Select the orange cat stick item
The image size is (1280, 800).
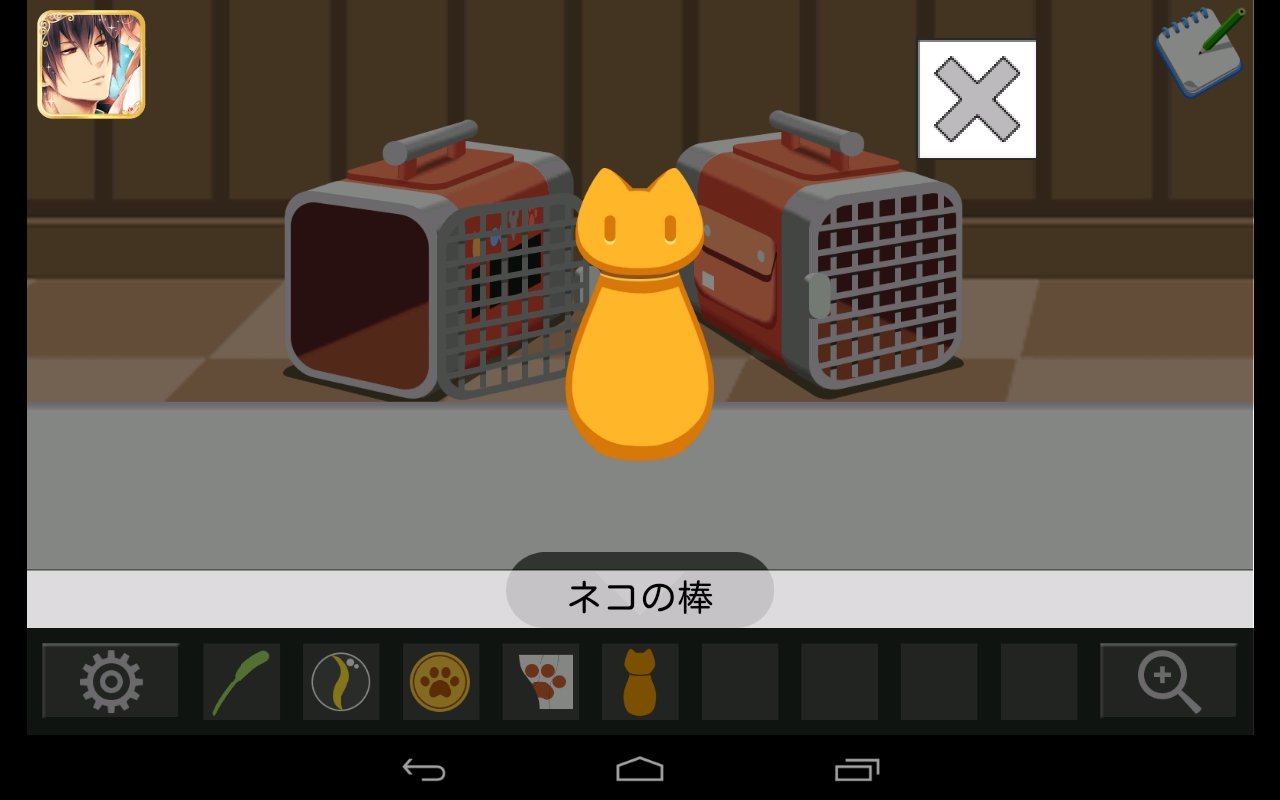click(x=640, y=681)
